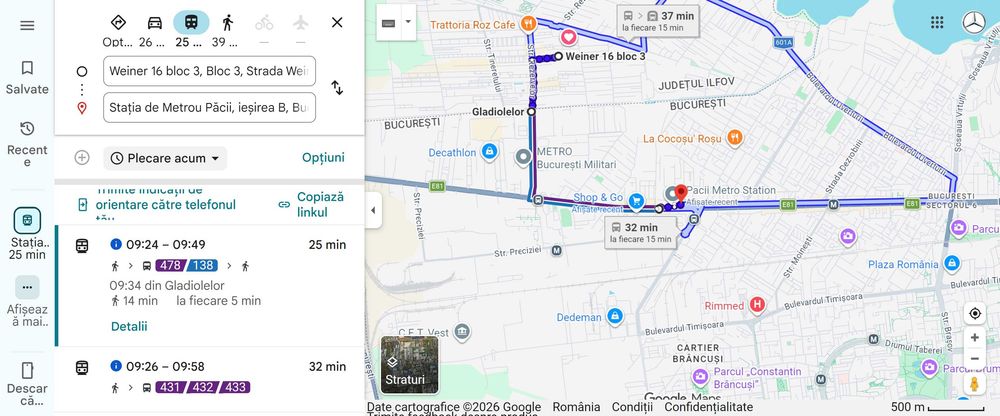
Task: Open the Recente history
Action: pos(27,144)
